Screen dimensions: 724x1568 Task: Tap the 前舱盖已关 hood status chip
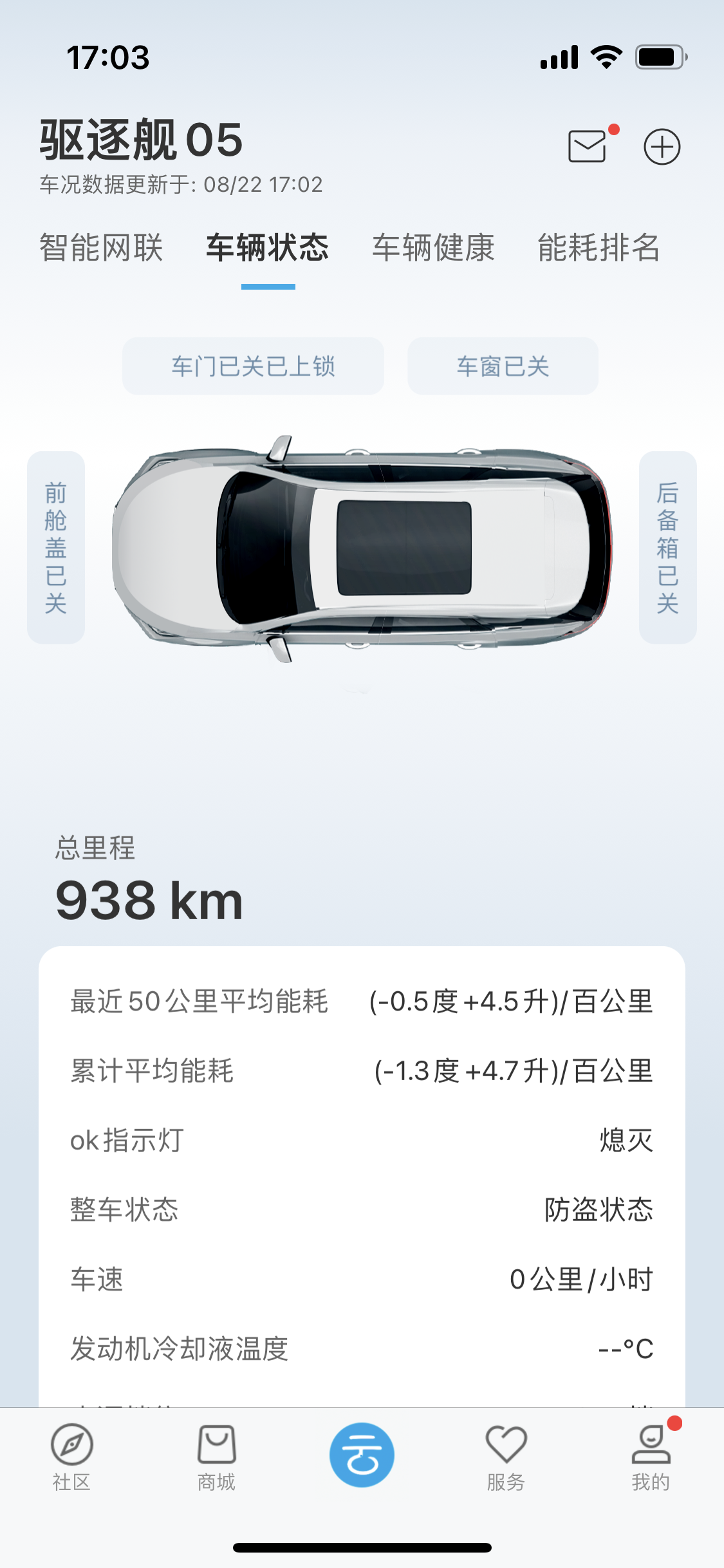[x=56, y=547]
